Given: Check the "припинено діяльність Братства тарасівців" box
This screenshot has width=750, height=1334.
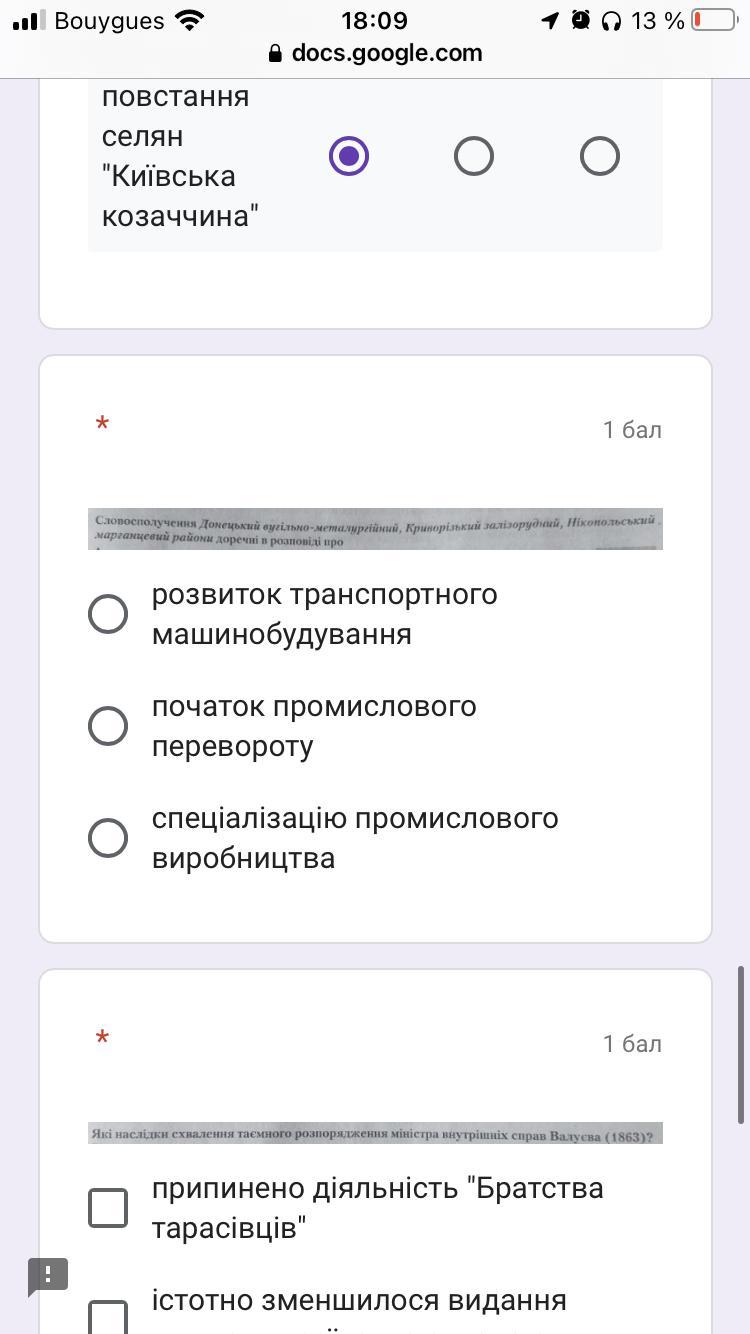Looking at the screenshot, I should (108, 1208).
